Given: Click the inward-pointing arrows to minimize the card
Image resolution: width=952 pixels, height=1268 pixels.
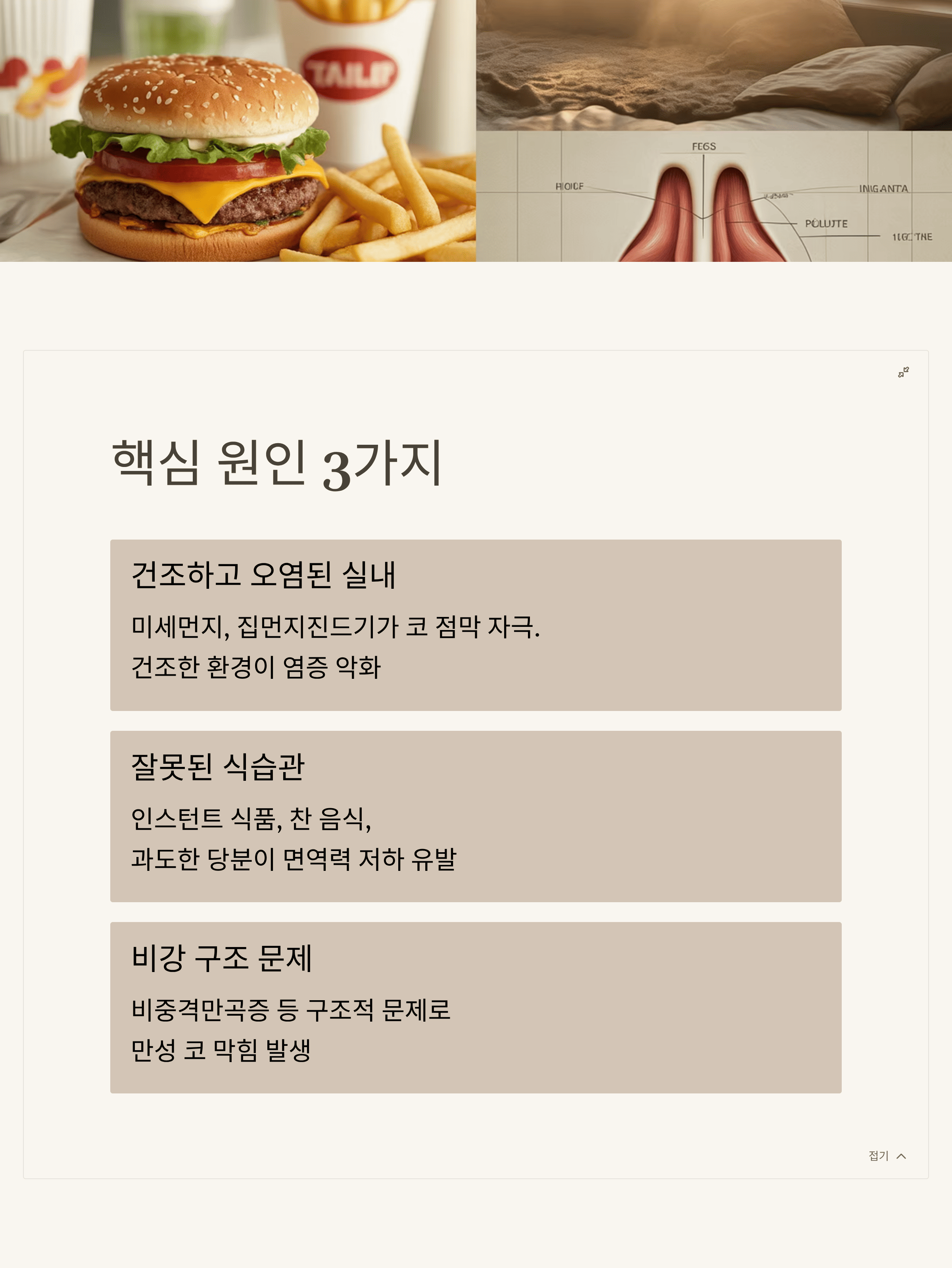Looking at the screenshot, I should (904, 373).
